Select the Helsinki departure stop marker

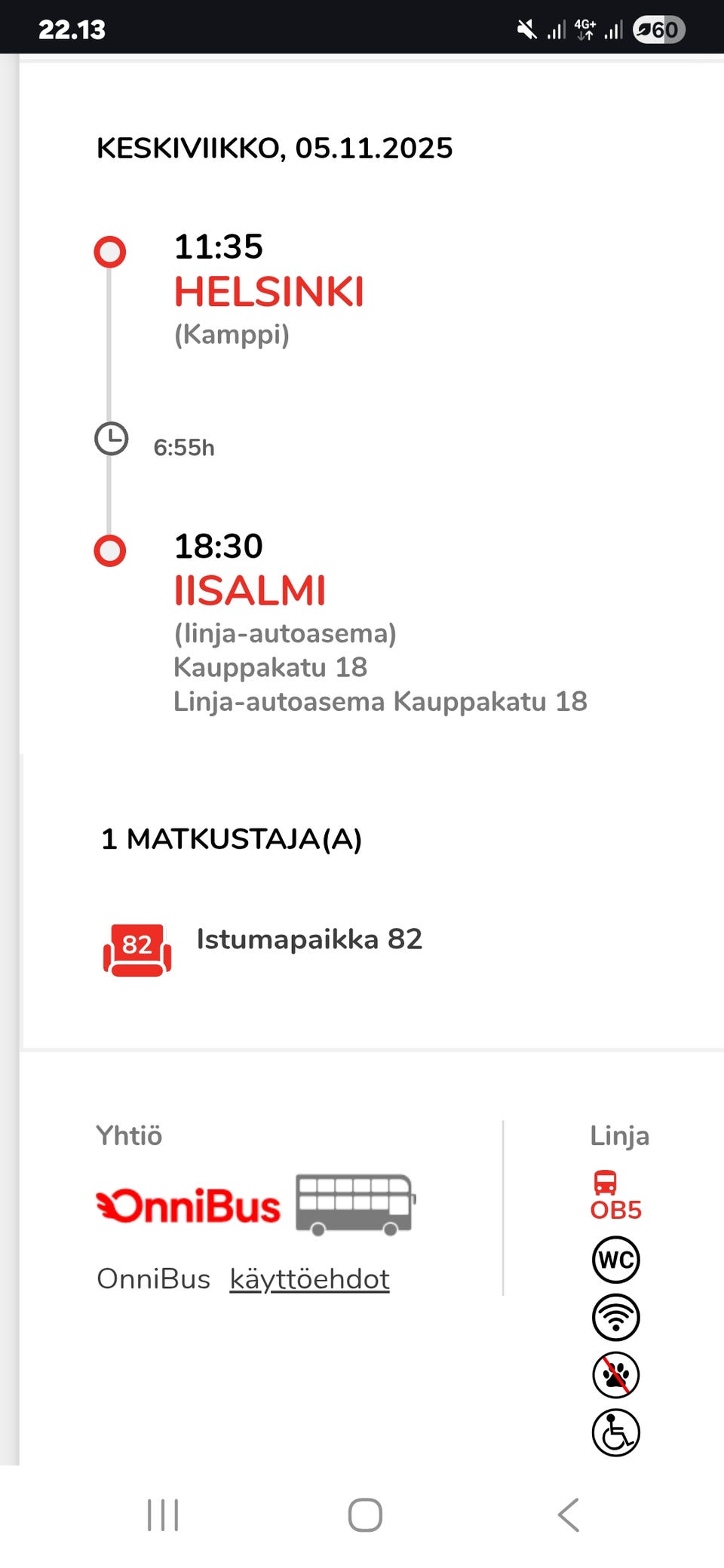[x=109, y=253]
